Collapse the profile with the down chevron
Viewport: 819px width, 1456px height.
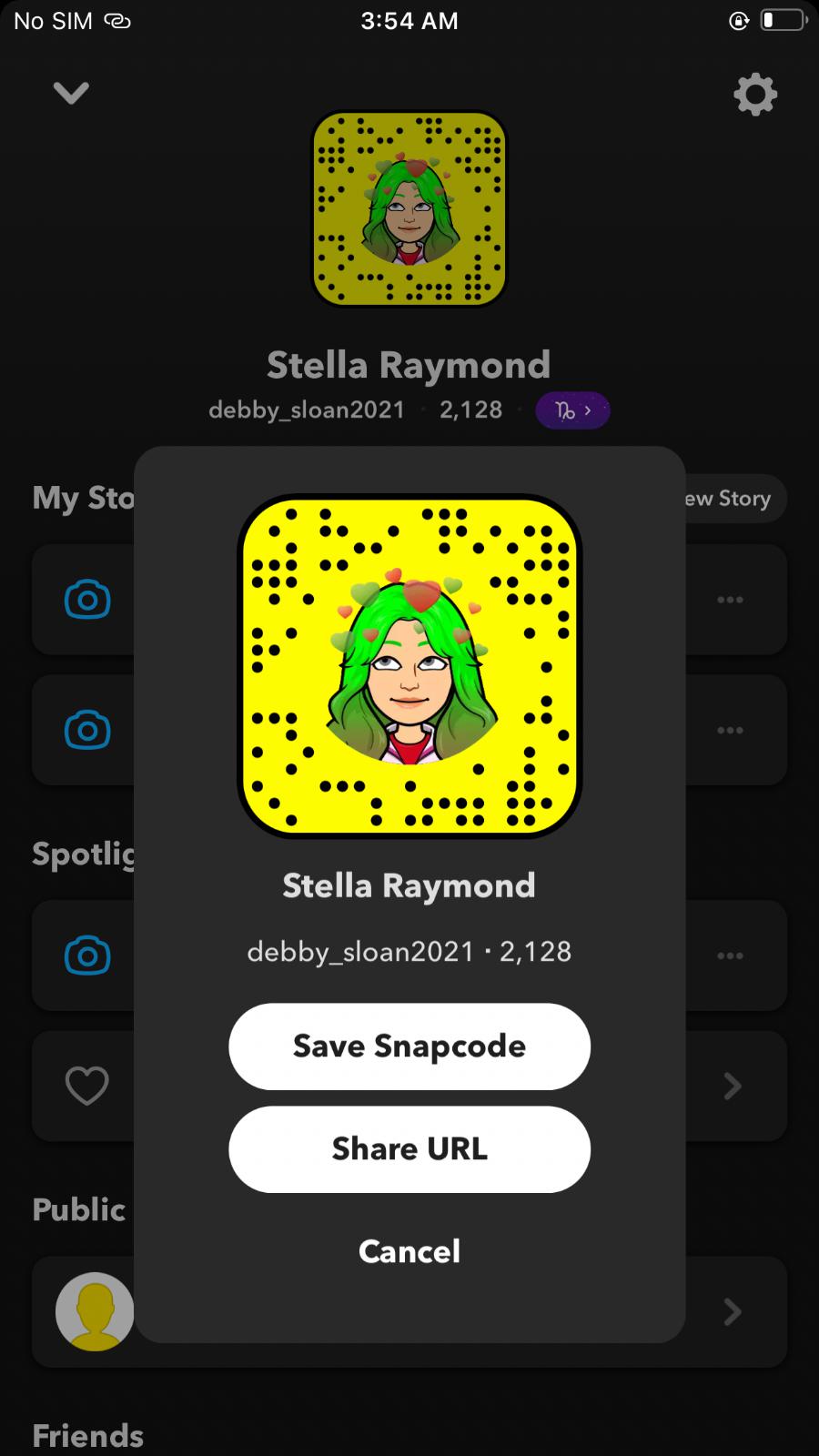click(71, 93)
